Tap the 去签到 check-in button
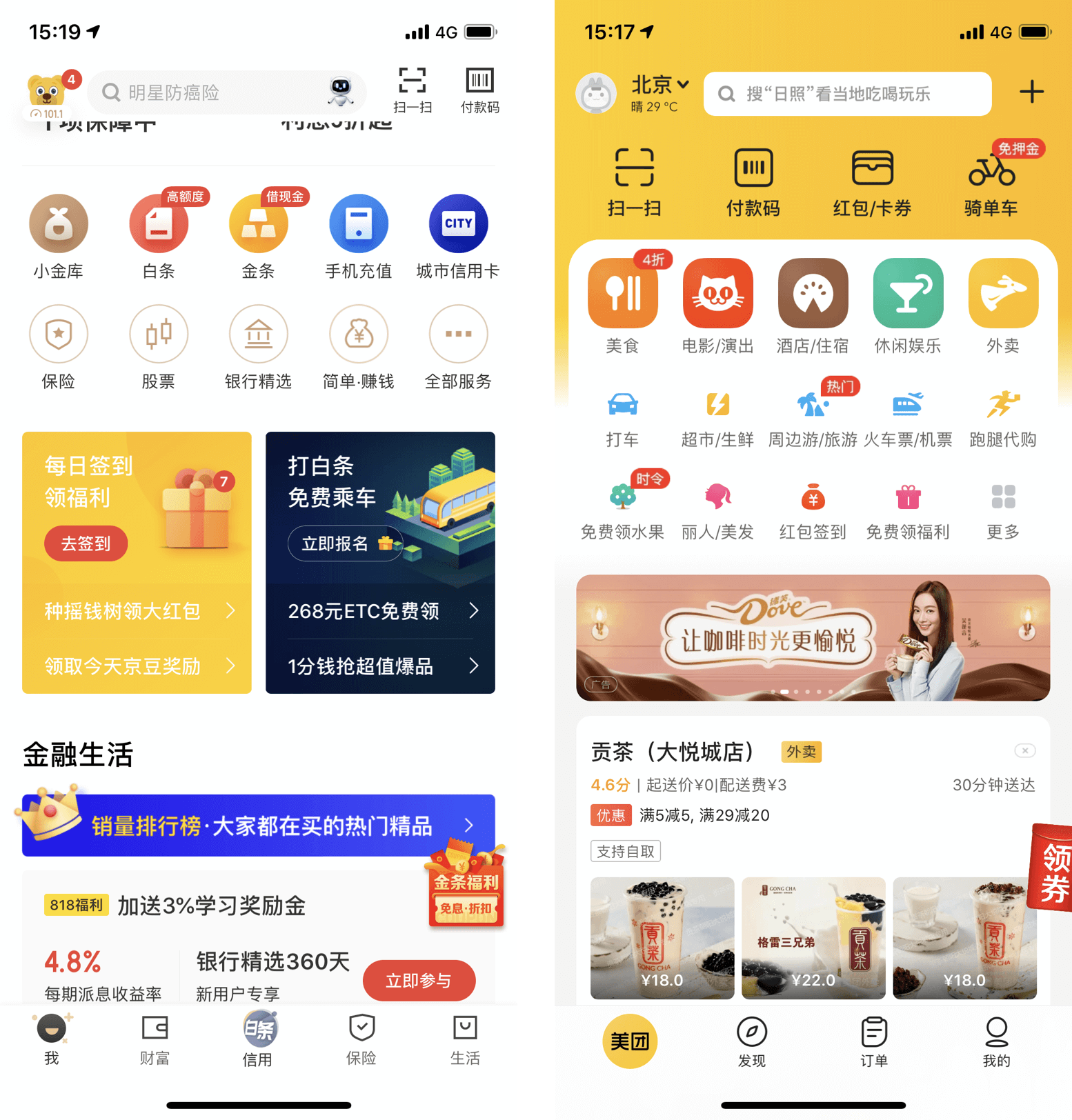Screen dimensions: 1072x1120 click(86, 543)
